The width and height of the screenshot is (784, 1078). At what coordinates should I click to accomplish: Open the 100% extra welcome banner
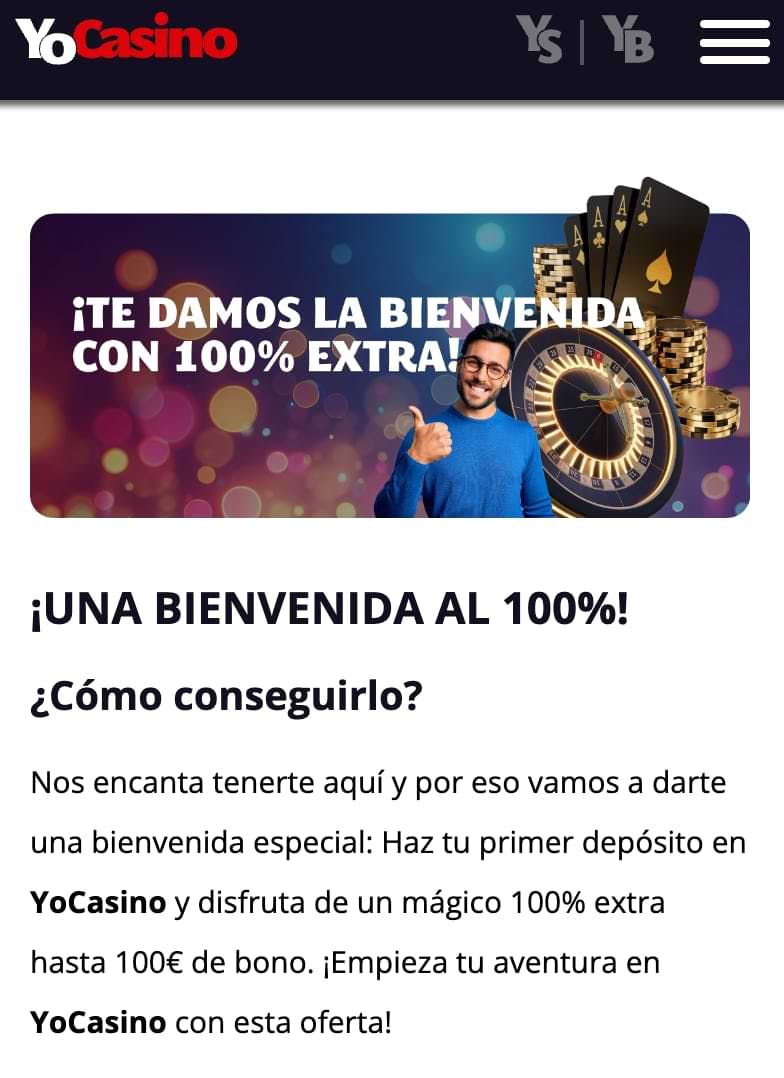390,365
